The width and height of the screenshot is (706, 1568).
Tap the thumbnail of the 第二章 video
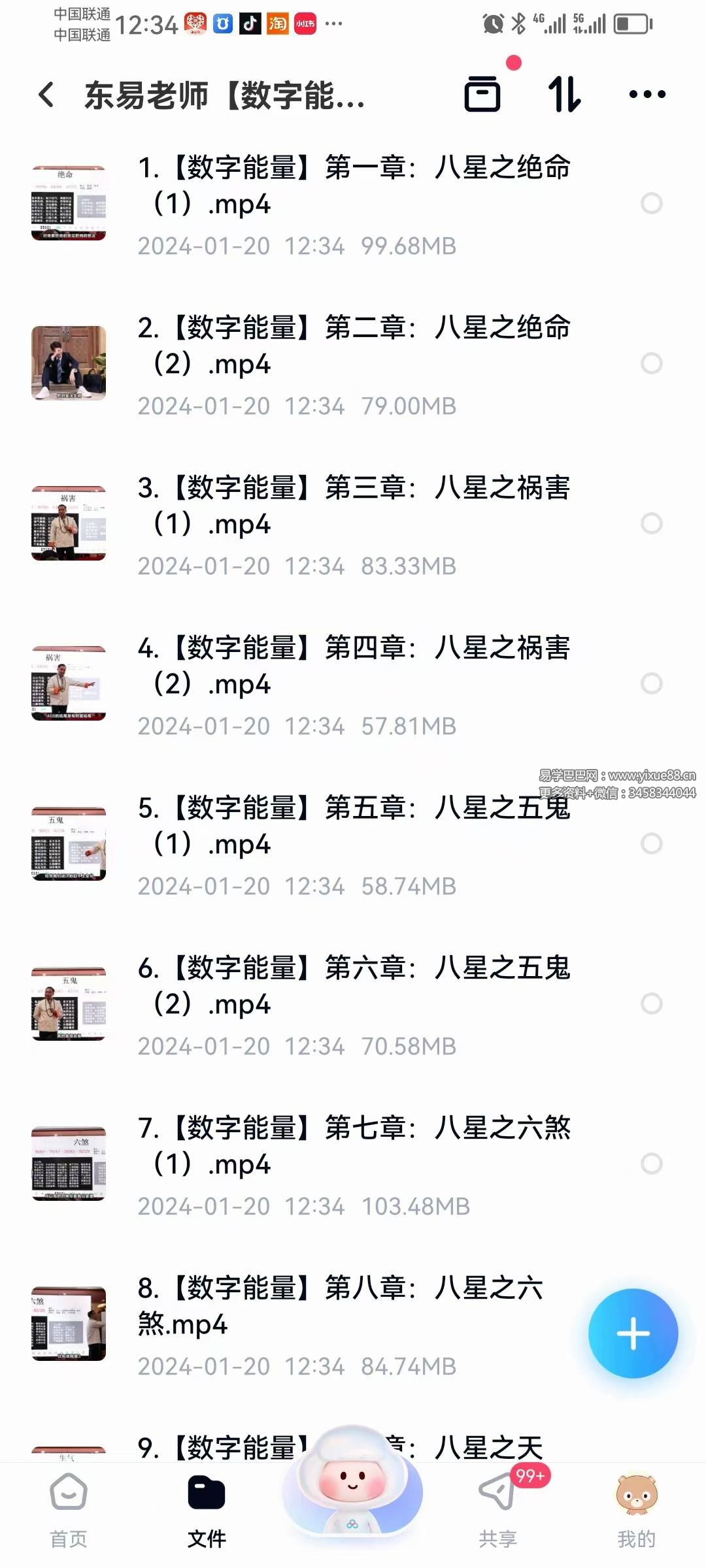click(x=69, y=363)
